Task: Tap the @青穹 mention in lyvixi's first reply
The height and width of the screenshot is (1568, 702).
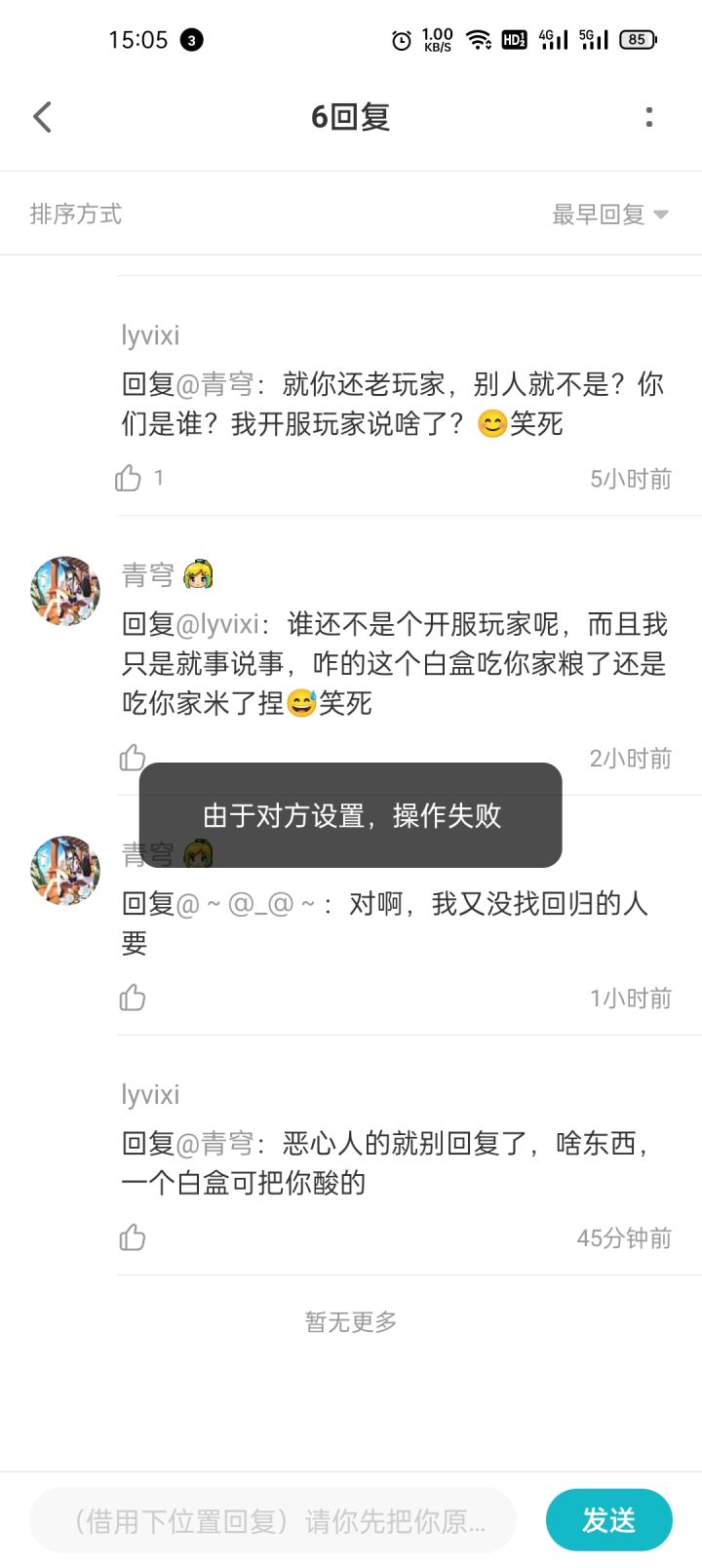Action: pos(214,384)
